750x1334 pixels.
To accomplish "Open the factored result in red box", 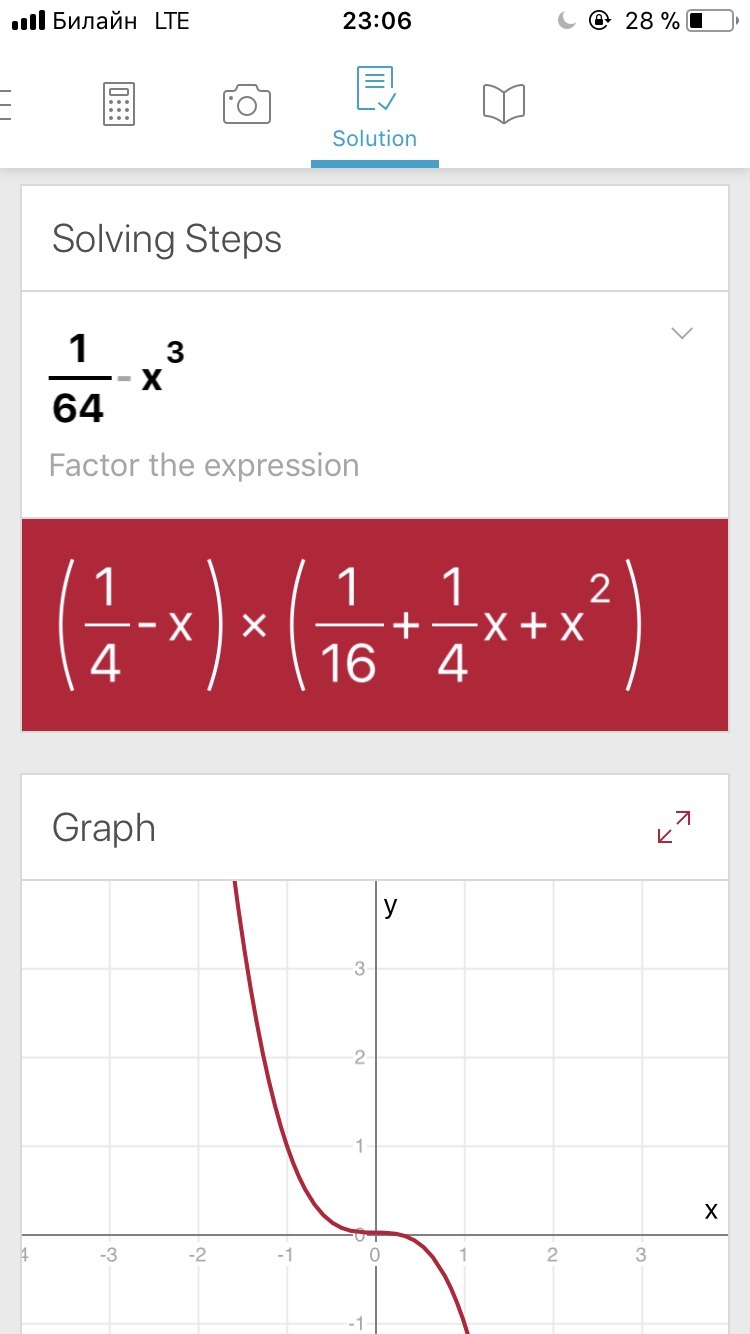I will click(x=375, y=625).
